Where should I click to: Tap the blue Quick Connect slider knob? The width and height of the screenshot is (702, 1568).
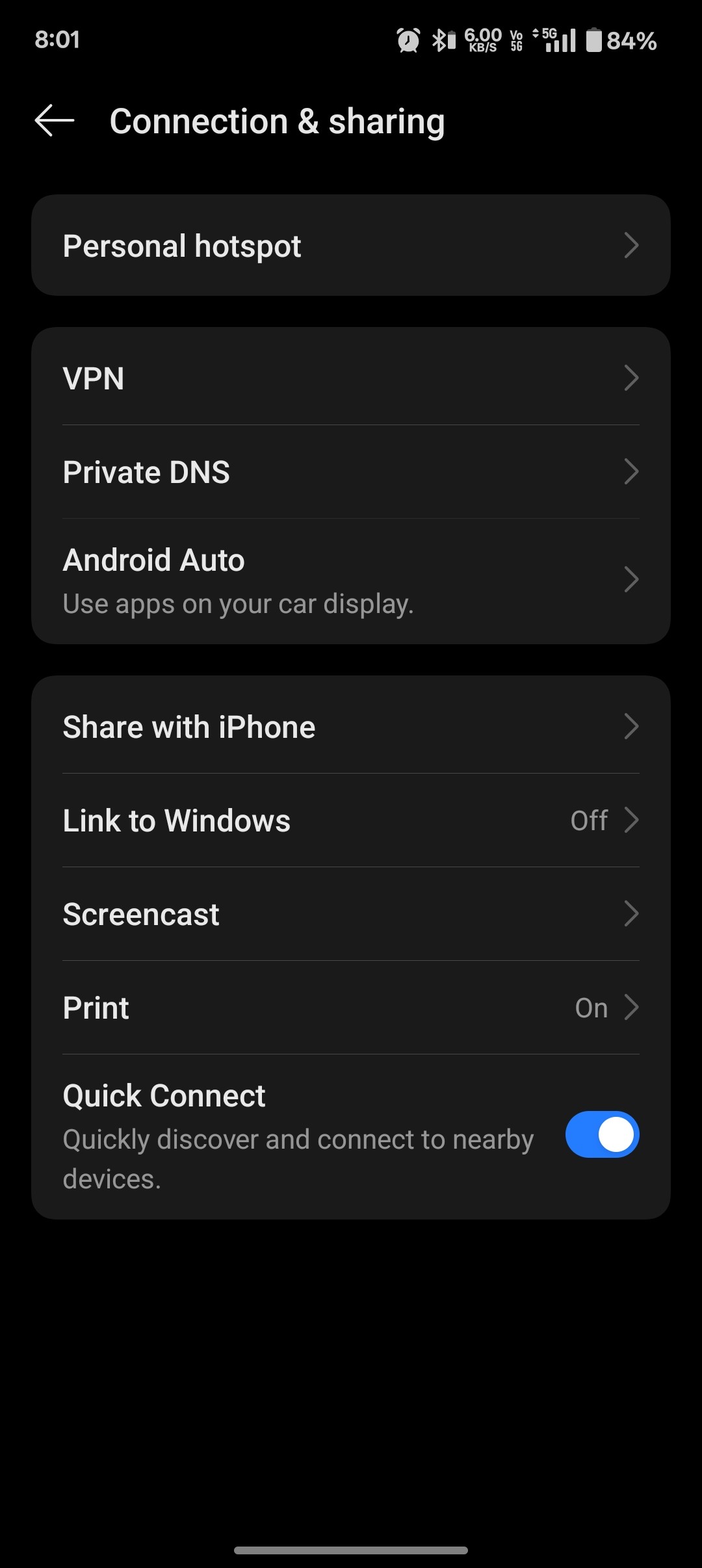616,1134
